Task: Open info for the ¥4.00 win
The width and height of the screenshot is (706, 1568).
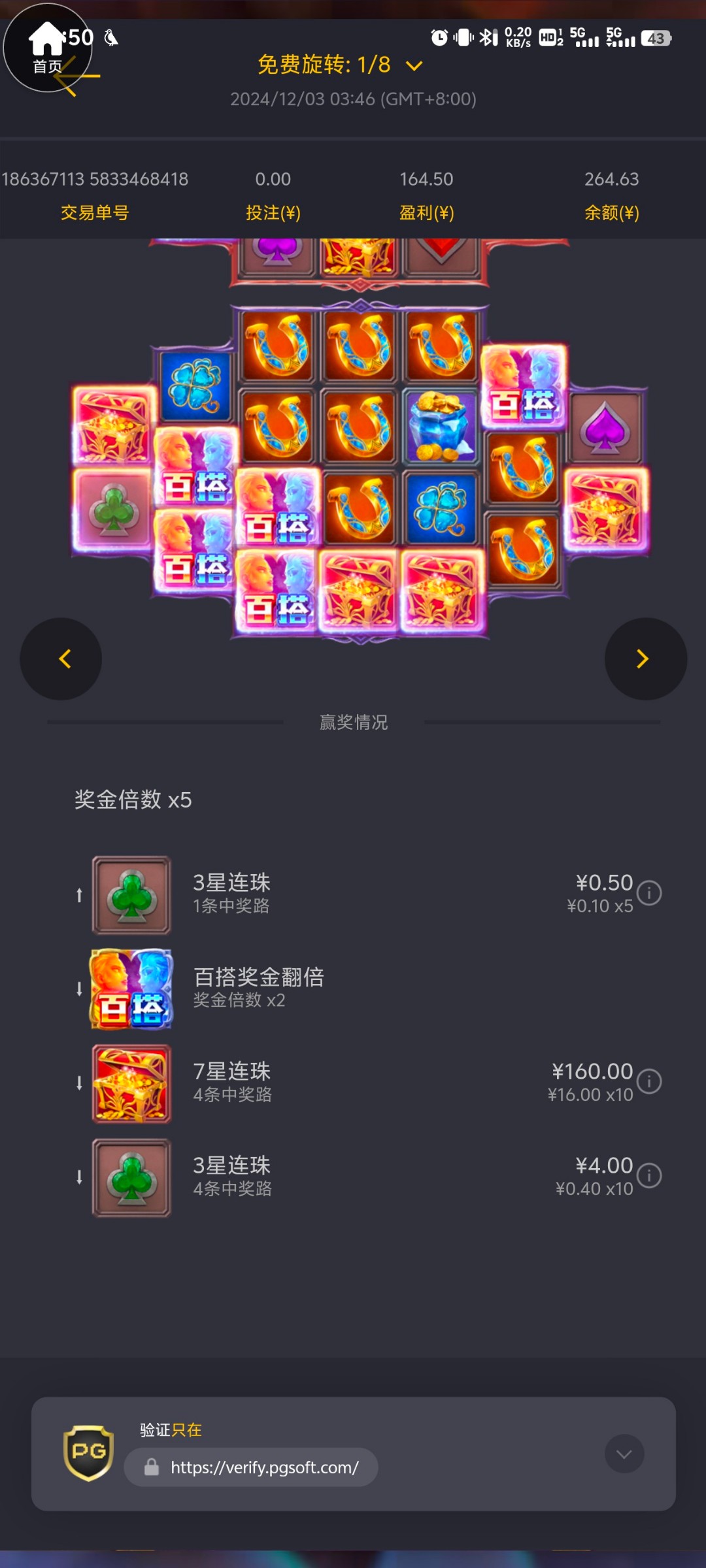Action: 649,1175
